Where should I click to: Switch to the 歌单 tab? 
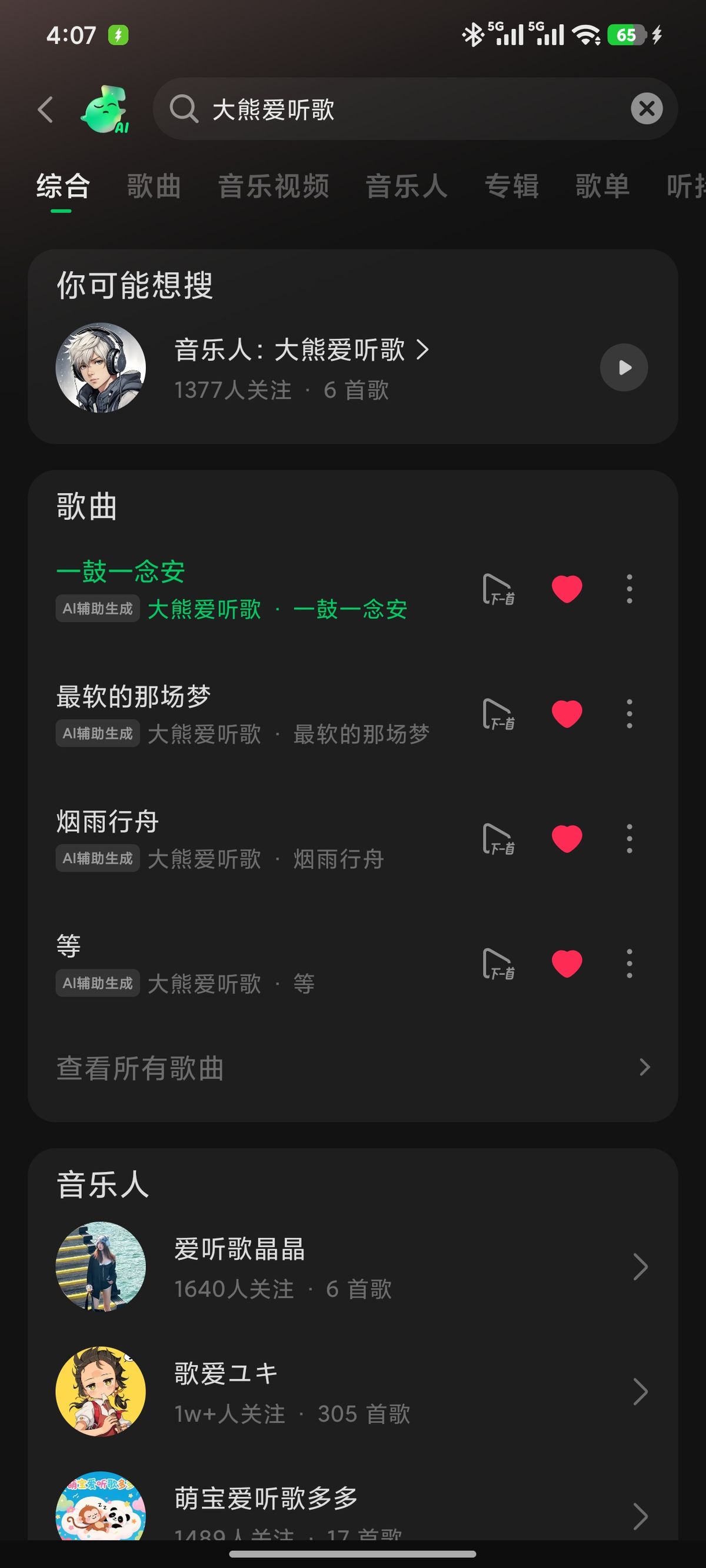pyautogui.click(x=602, y=186)
